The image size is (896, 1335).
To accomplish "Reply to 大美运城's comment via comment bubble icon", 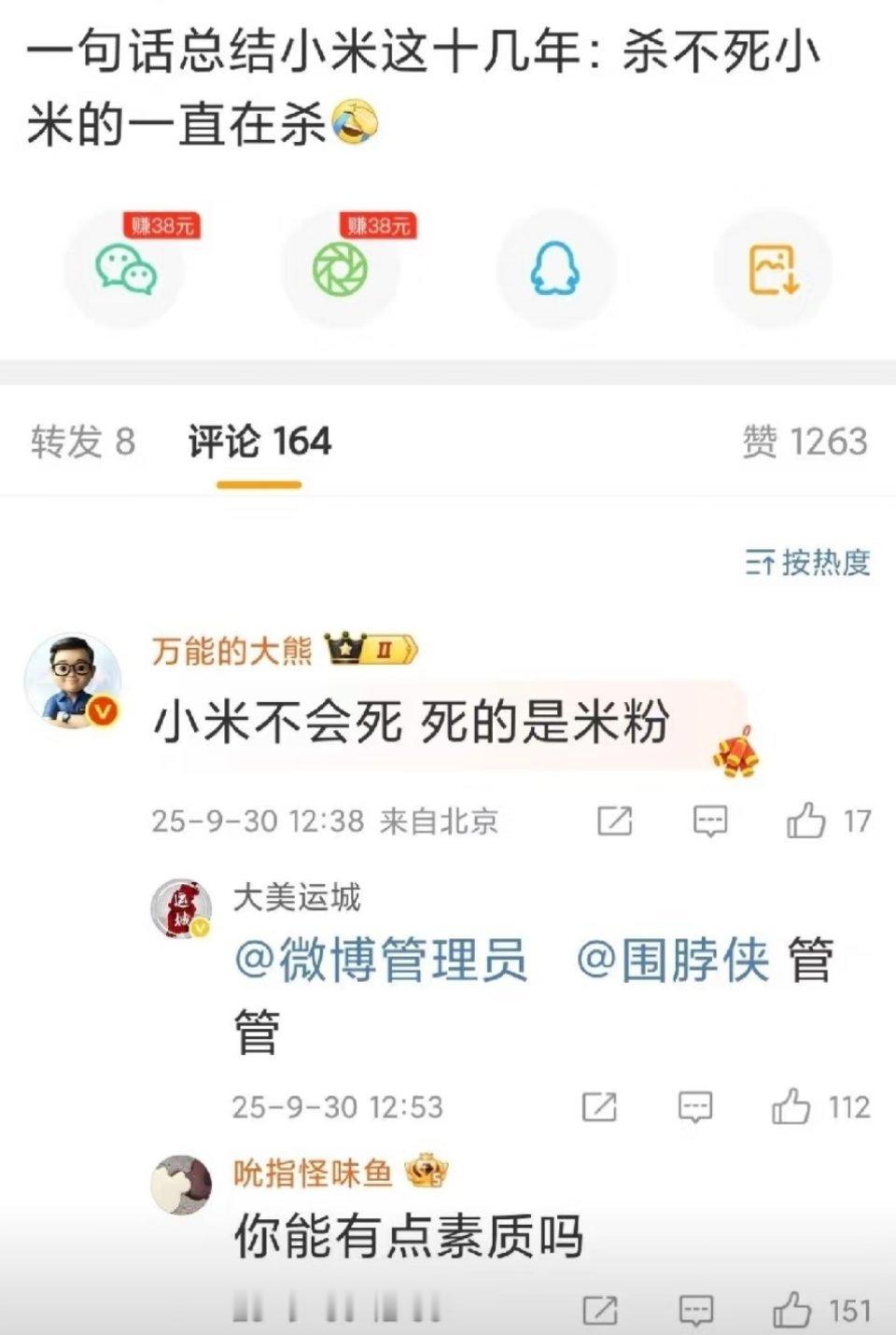I will pyautogui.click(x=695, y=1105).
